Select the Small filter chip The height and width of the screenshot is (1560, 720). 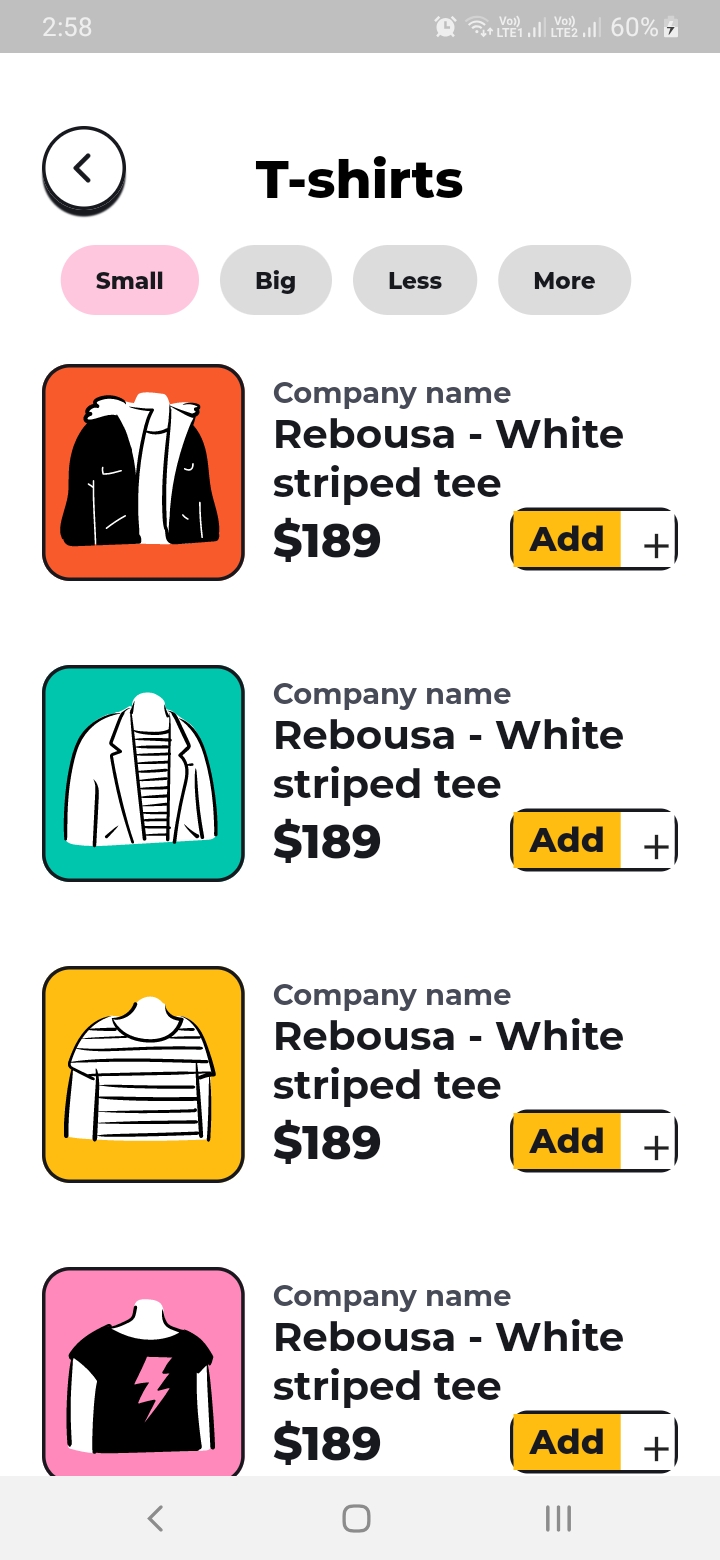click(x=130, y=281)
